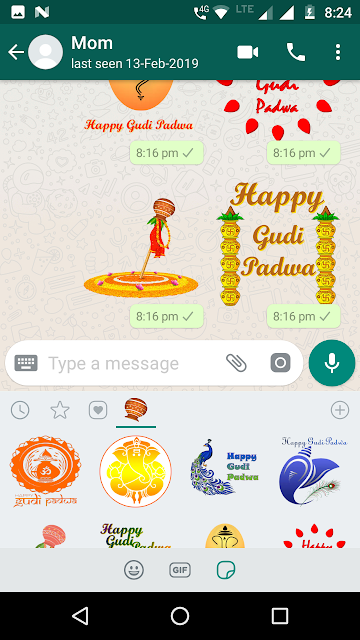Switch to the emoji panel
Viewport: 360px width, 640px height.
tap(134, 570)
